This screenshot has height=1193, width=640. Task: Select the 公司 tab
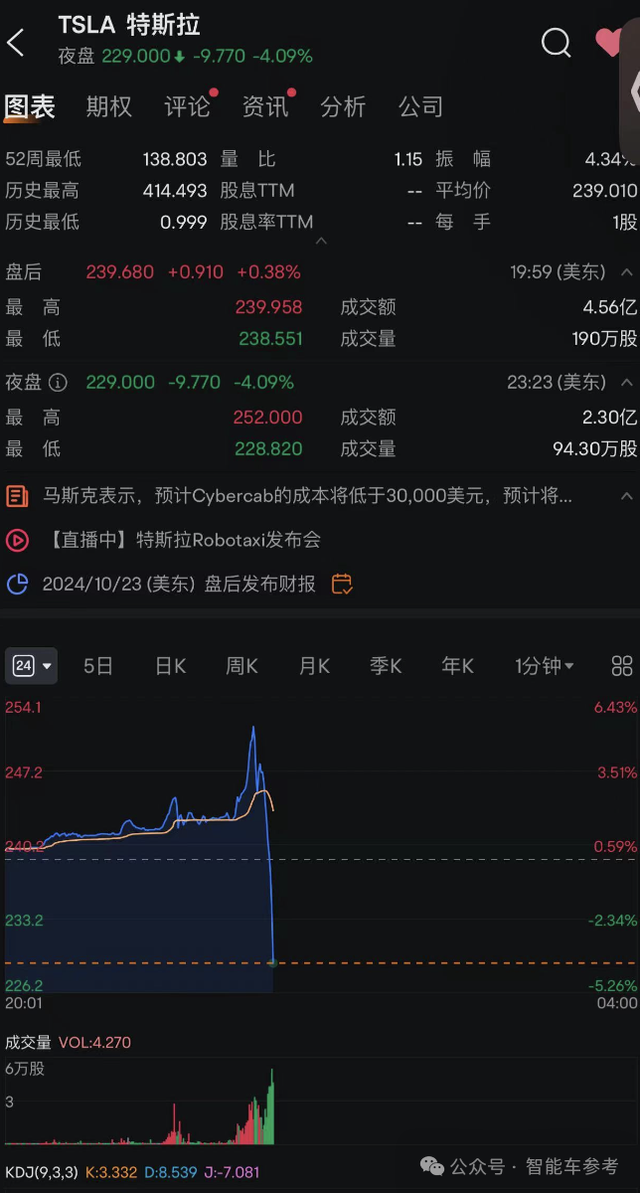(x=420, y=107)
